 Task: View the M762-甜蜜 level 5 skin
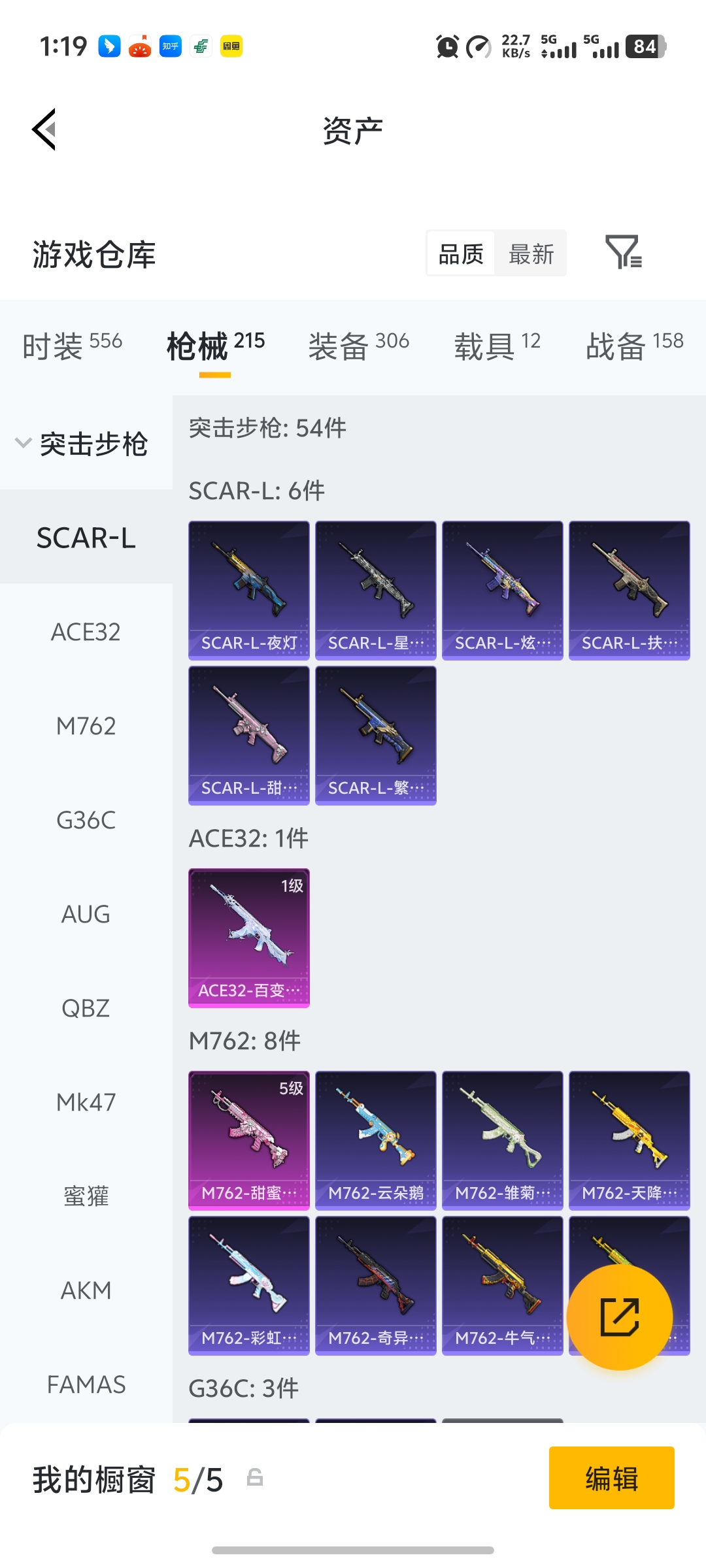[x=249, y=1140]
